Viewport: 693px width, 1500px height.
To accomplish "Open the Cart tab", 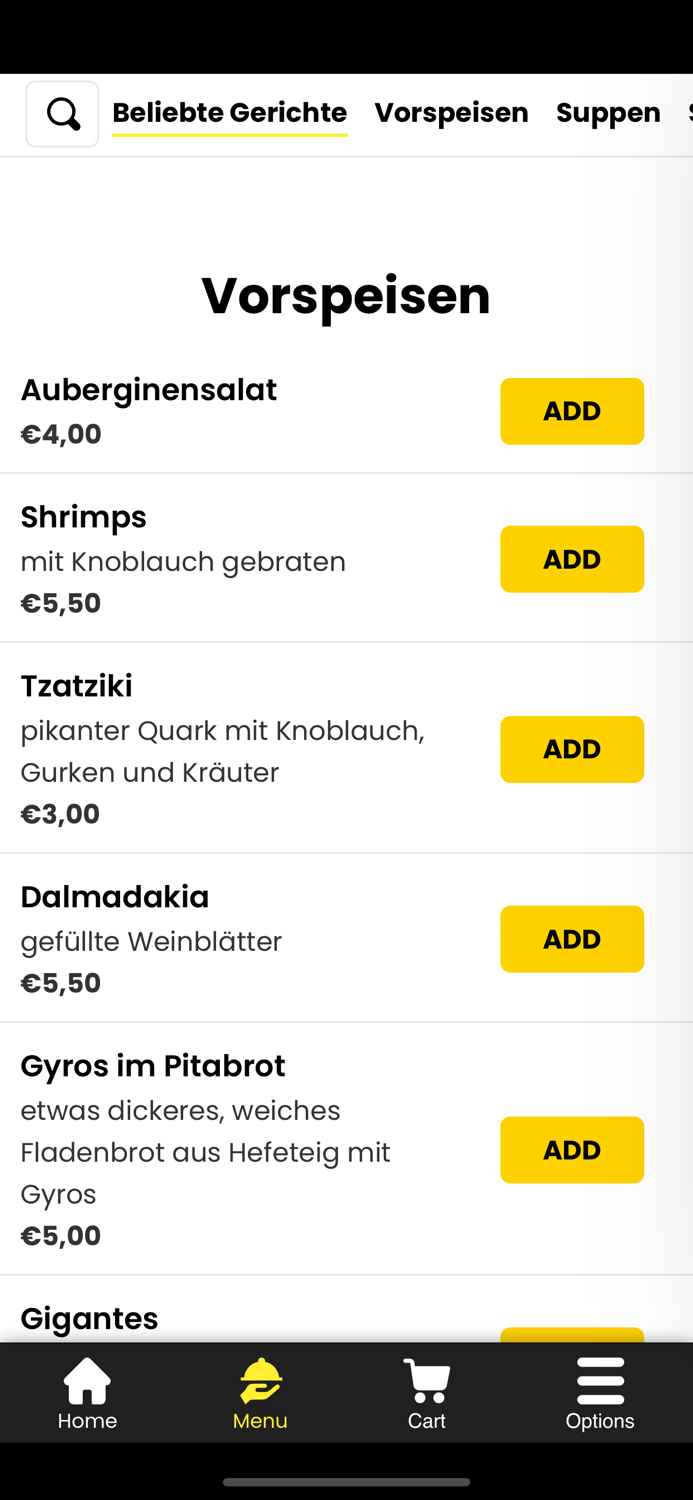I will click(427, 1393).
